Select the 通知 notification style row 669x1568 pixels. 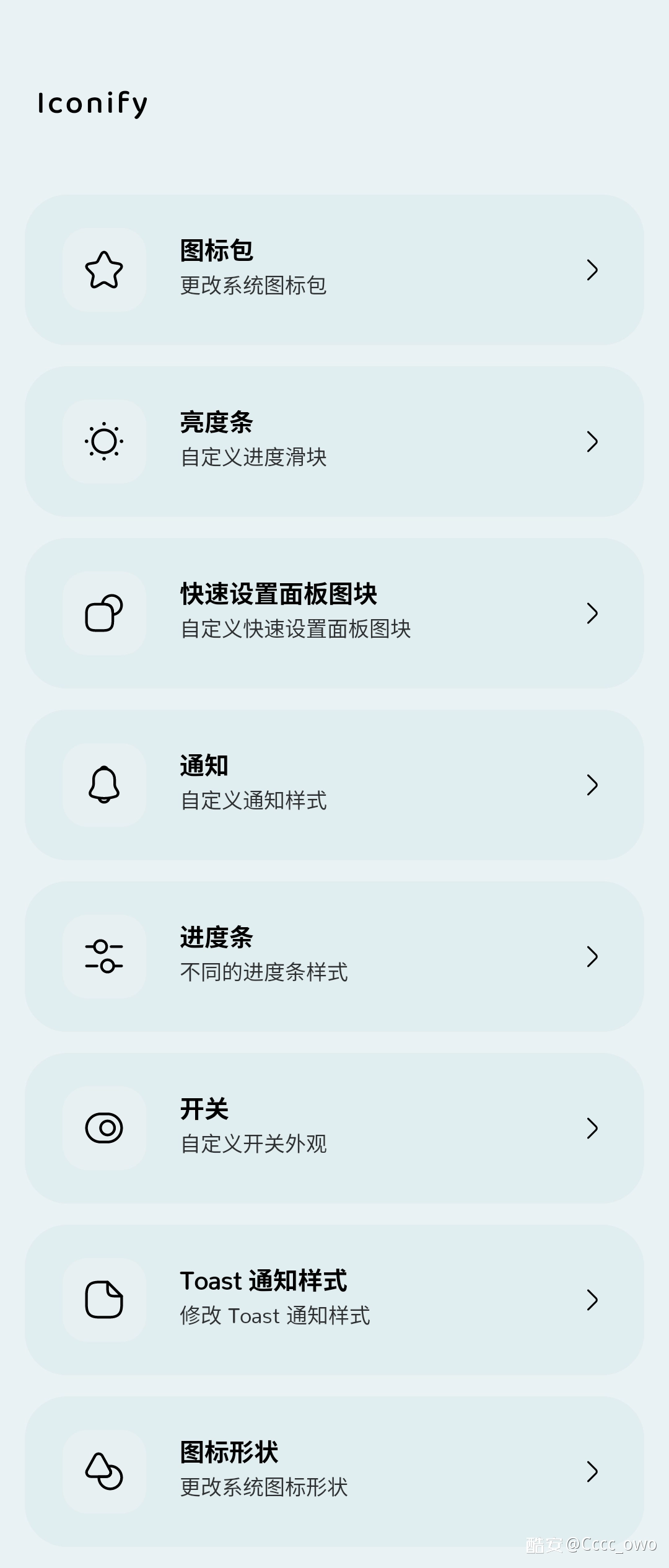tap(334, 785)
